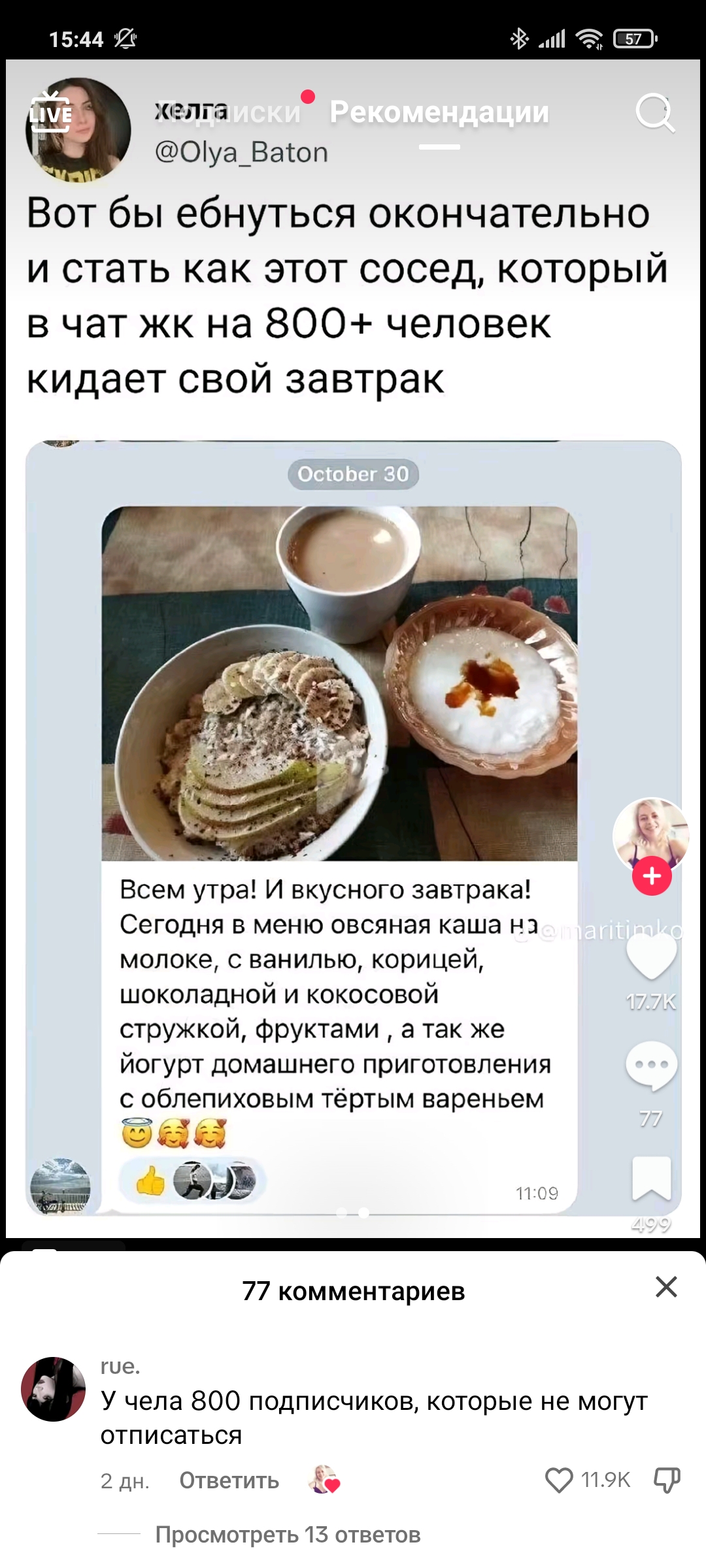Image resolution: width=706 pixels, height=1568 pixels.
Task: Reply to rue.'s comment with Ответить
Action: click(229, 1480)
